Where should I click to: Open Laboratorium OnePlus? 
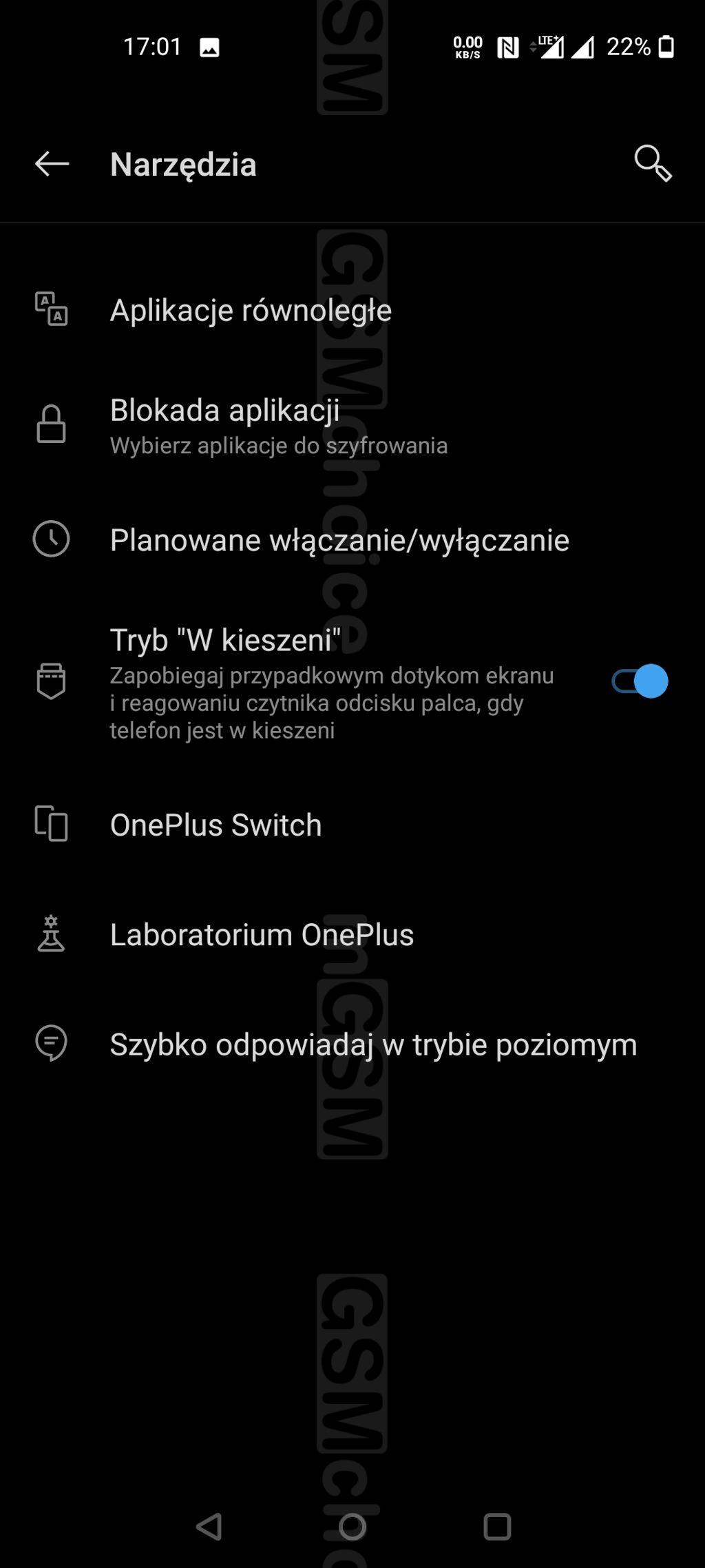262,935
